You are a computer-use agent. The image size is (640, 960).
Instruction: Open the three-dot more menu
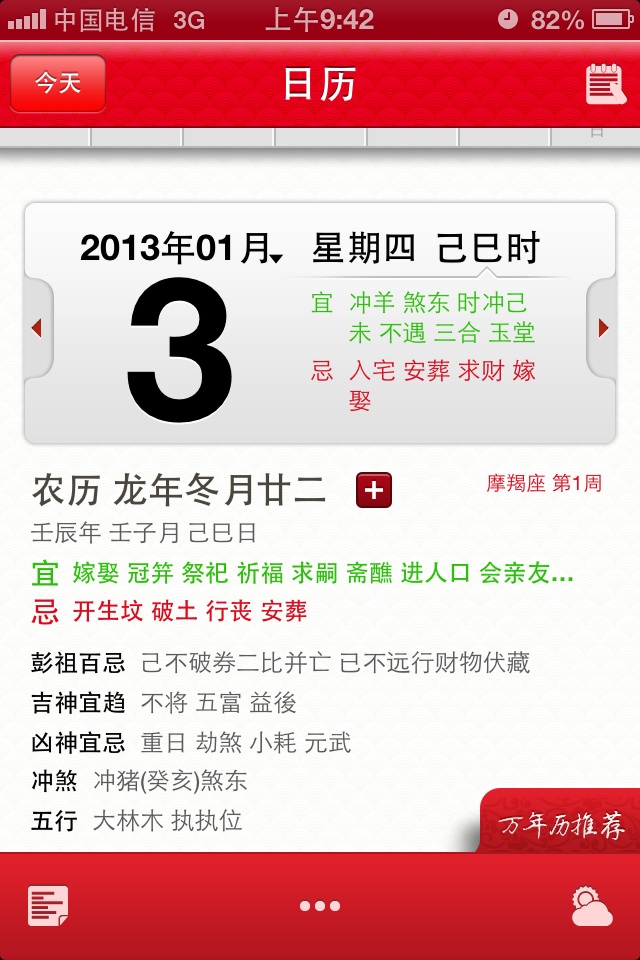(320, 906)
